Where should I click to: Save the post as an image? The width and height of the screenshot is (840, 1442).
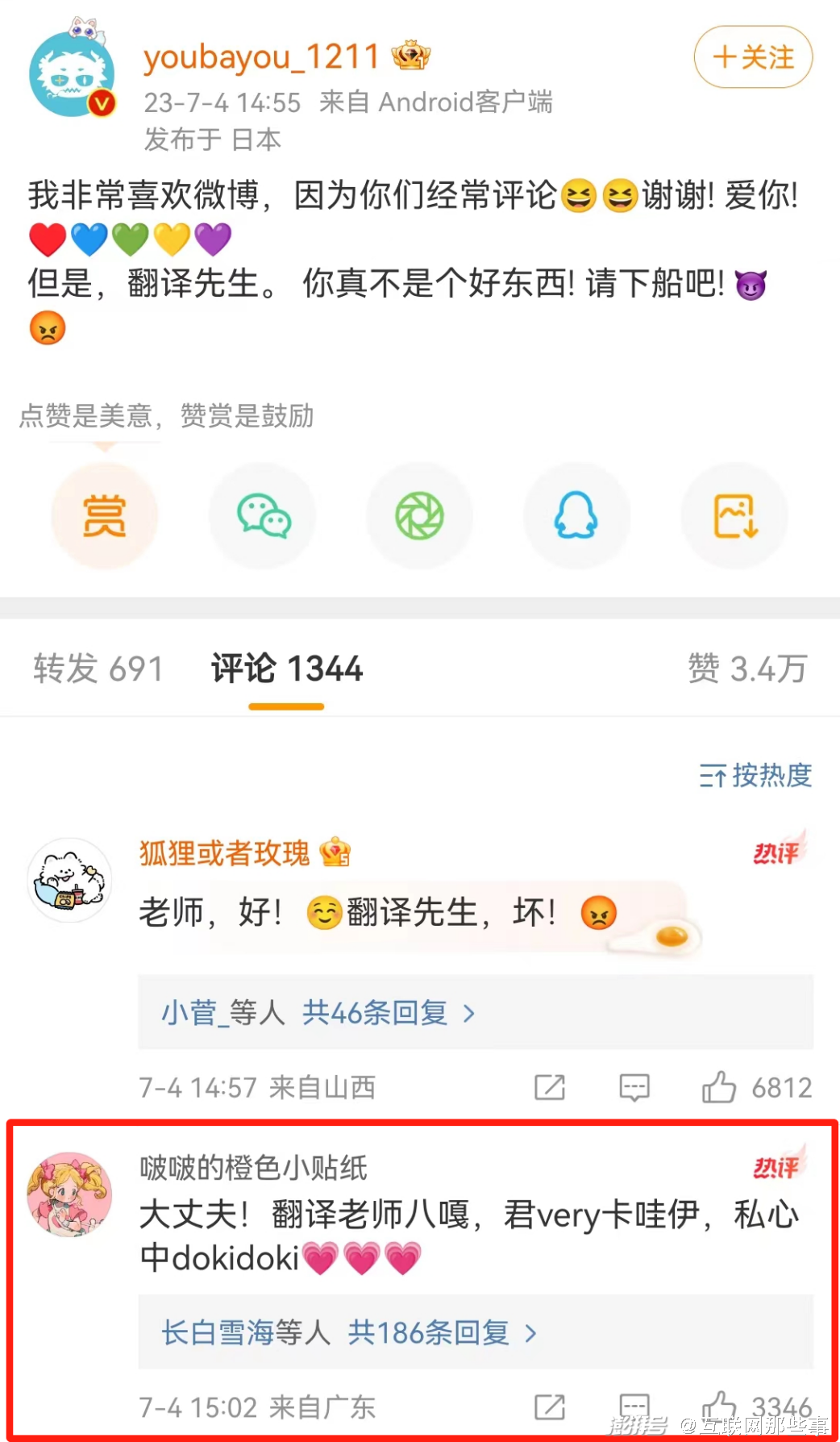coord(734,516)
